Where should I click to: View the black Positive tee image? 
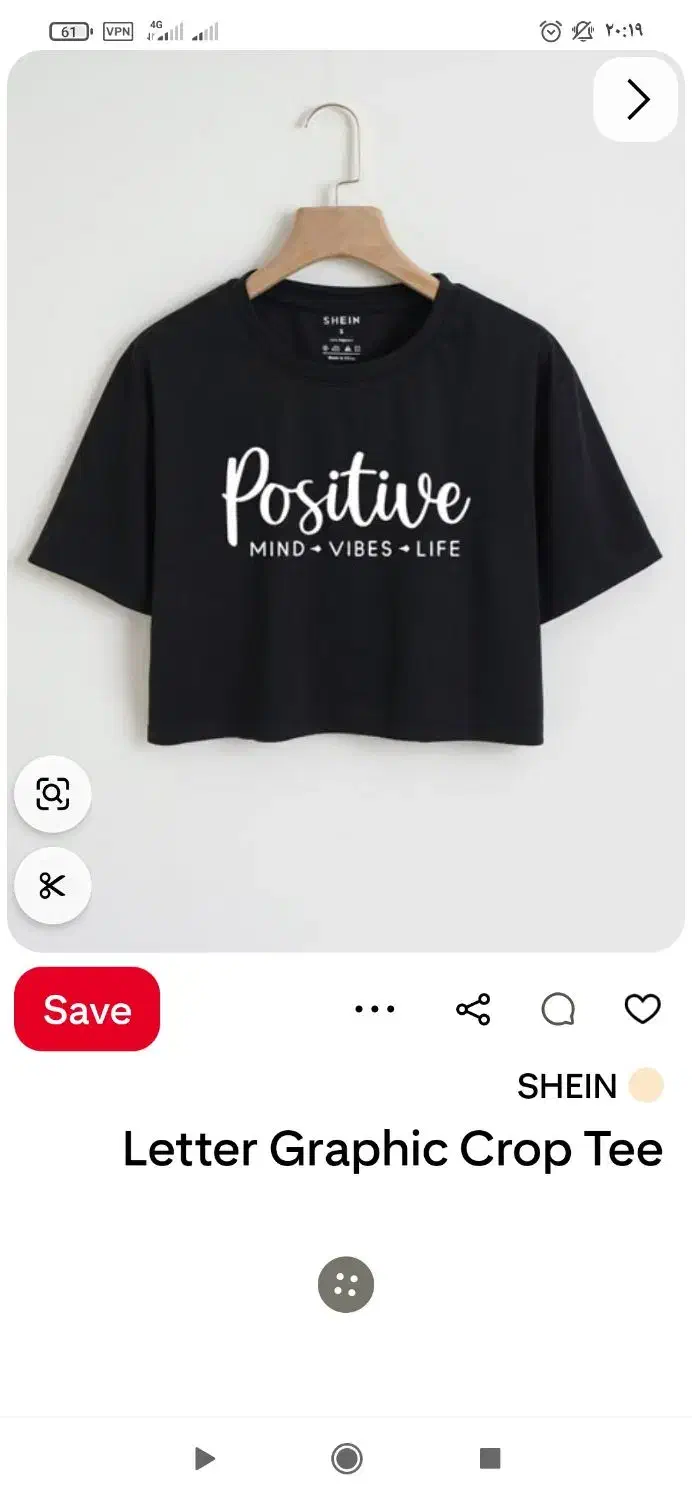point(346,500)
